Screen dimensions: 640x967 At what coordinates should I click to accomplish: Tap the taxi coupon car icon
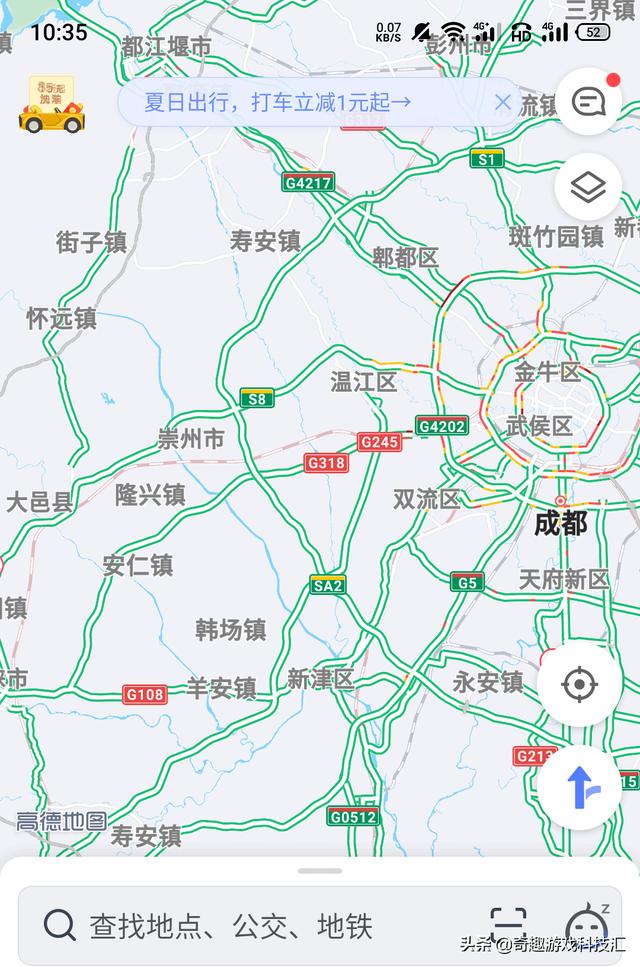click(x=51, y=105)
